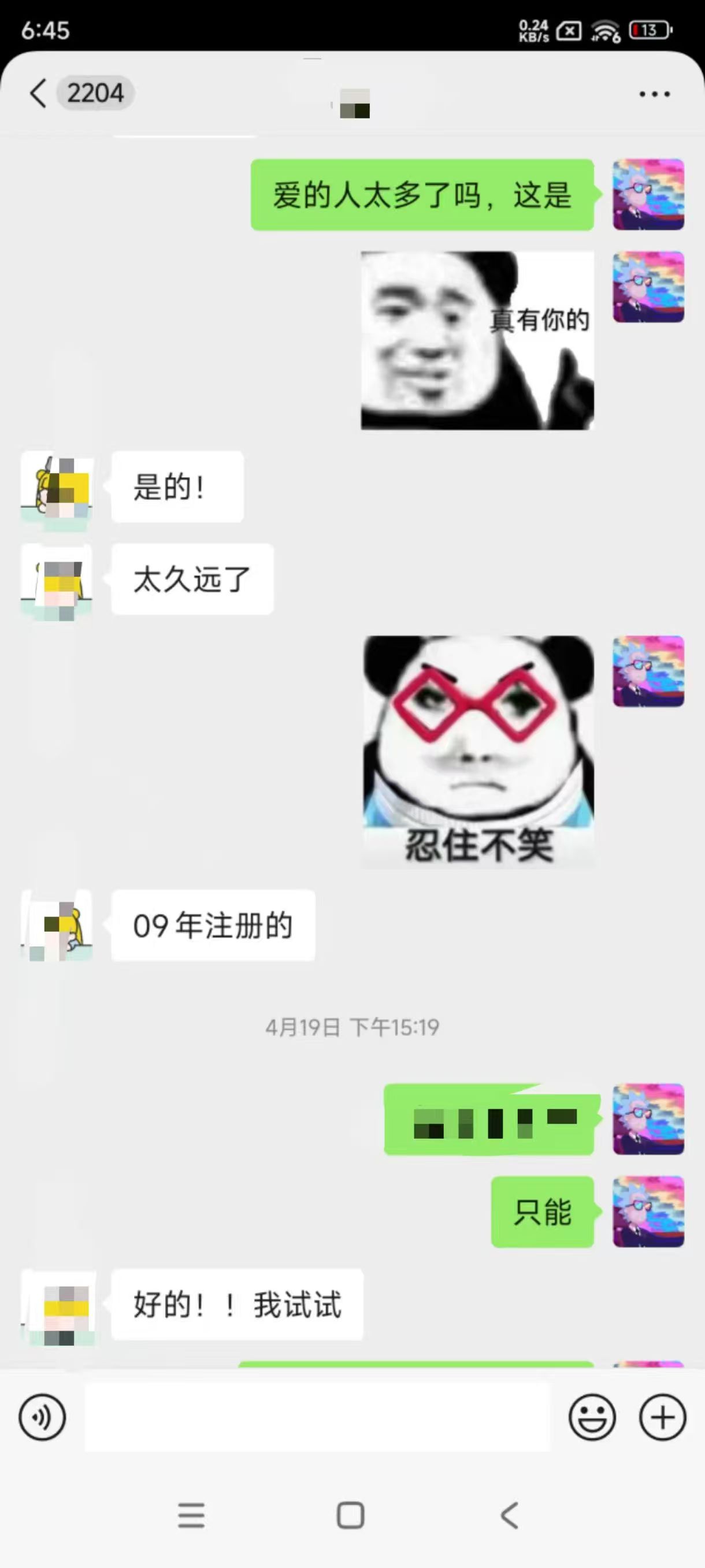Screen dimensions: 705x1568
Task: Open the chat overflow menu
Action: click(655, 94)
